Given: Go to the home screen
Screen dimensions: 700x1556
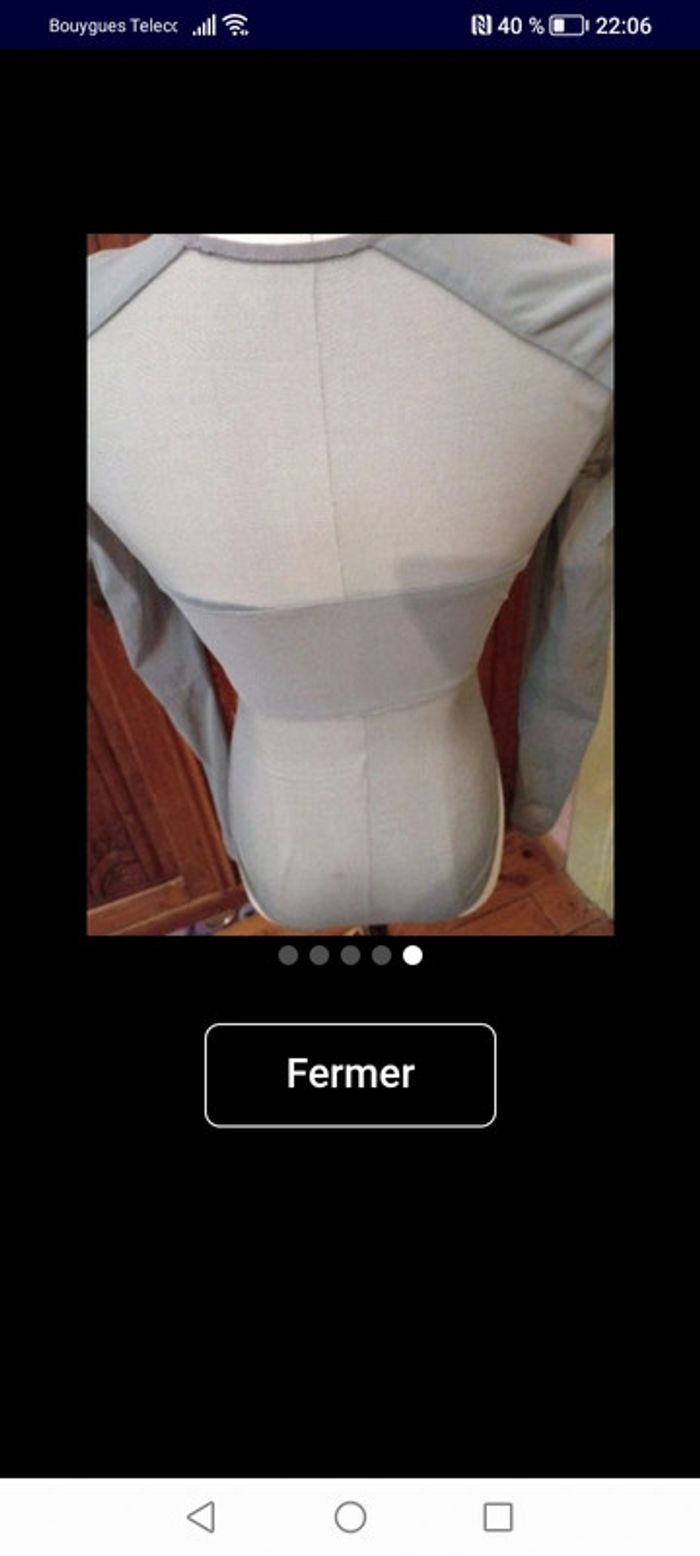Looking at the screenshot, I should click(x=350, y=1517).
